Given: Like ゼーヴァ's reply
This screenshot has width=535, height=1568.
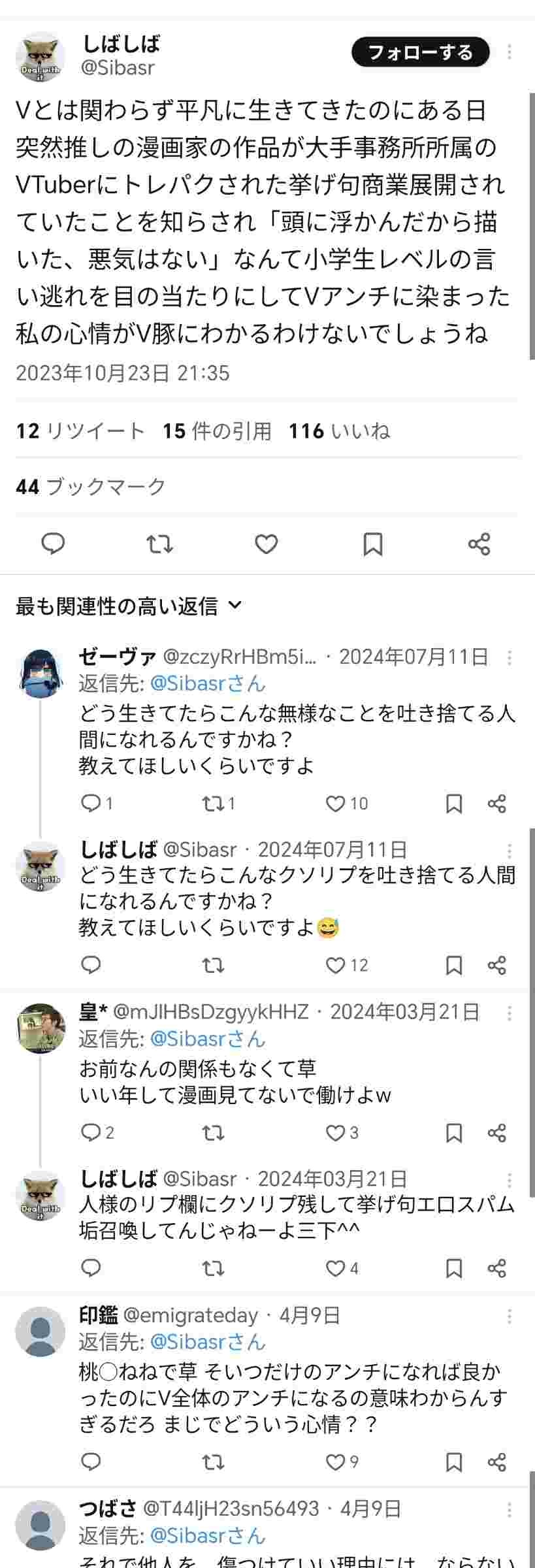Looking at the screenshot, I should point(335,804).
